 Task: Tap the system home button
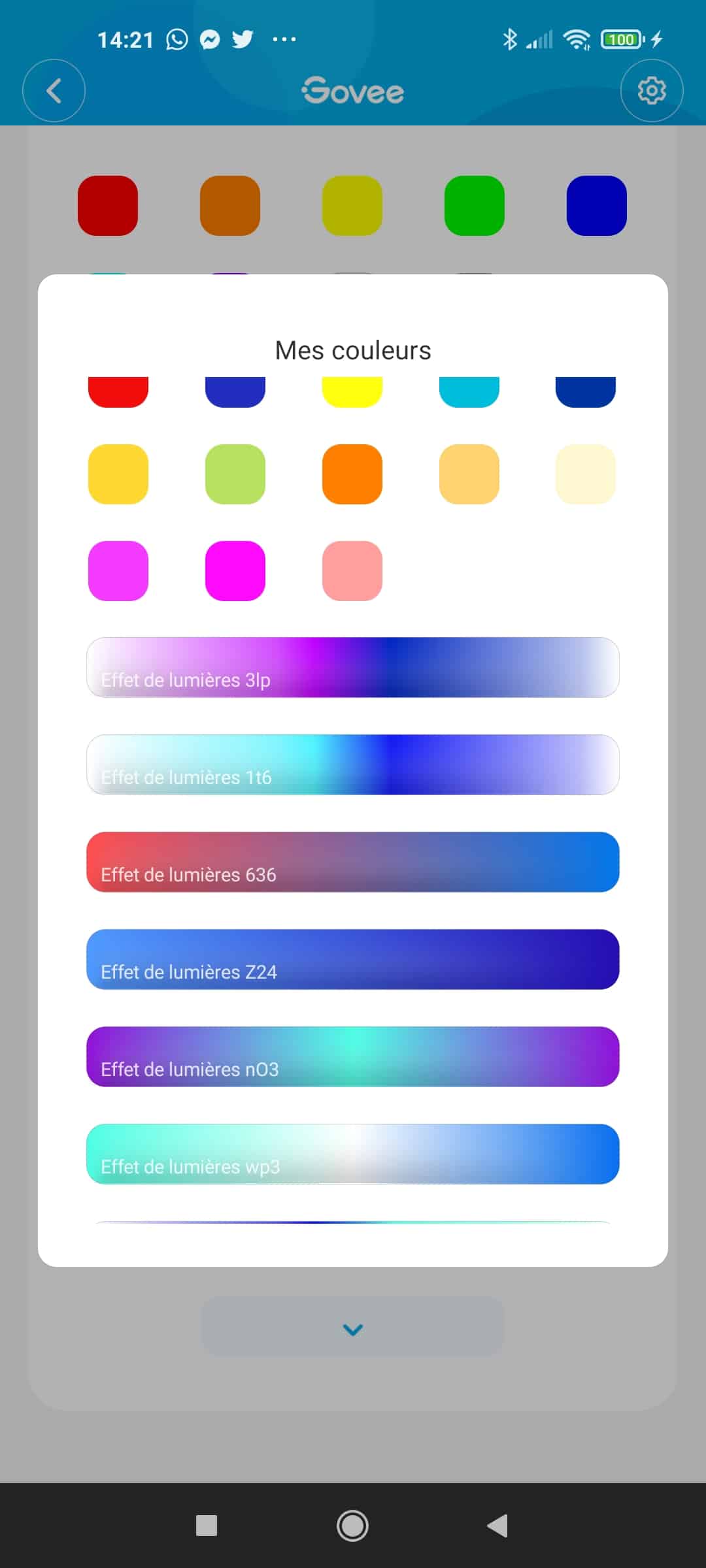(x=352, y=1526)
